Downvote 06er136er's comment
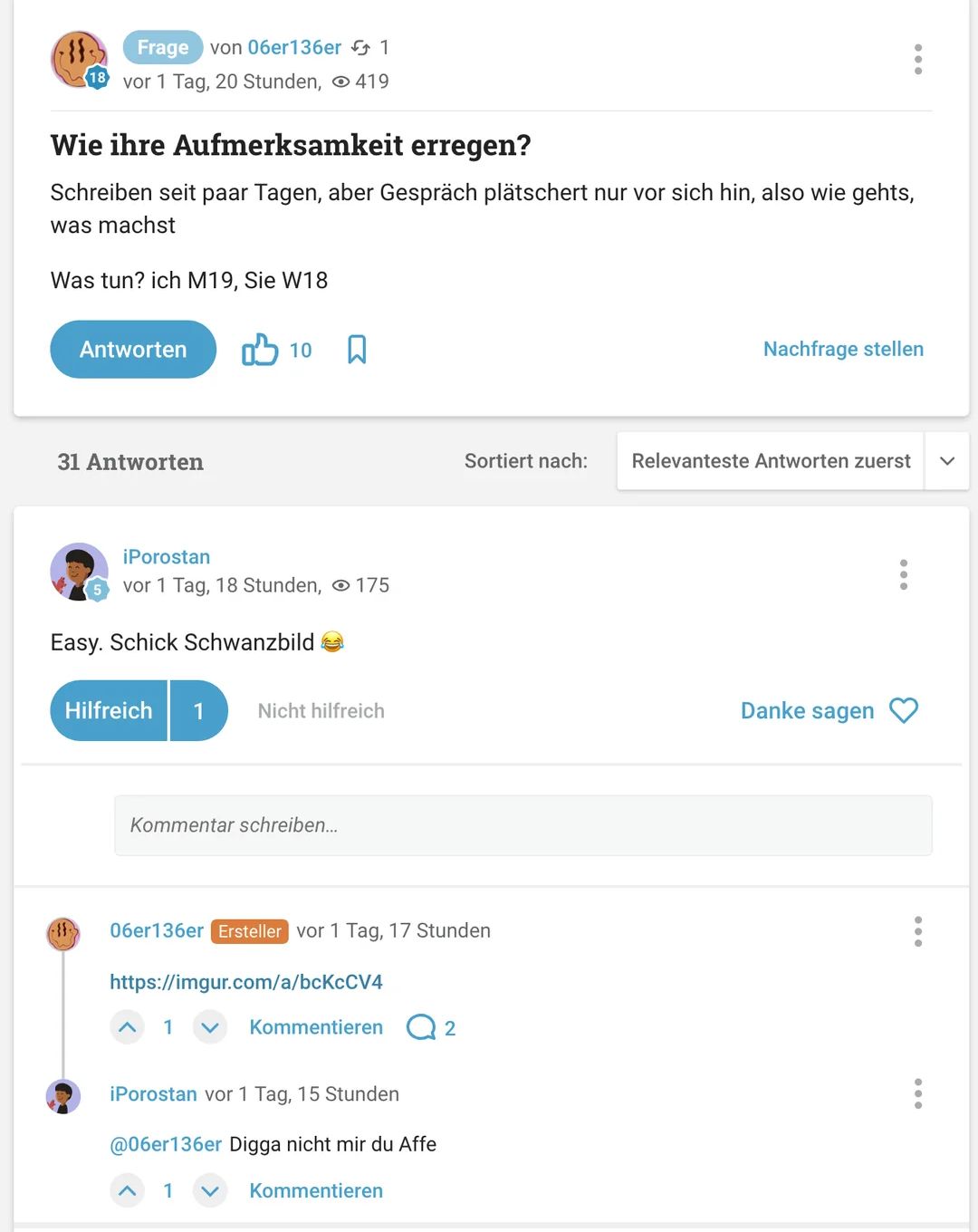The height and width of the screenshot is (1232, 978). click(210, 1027)
